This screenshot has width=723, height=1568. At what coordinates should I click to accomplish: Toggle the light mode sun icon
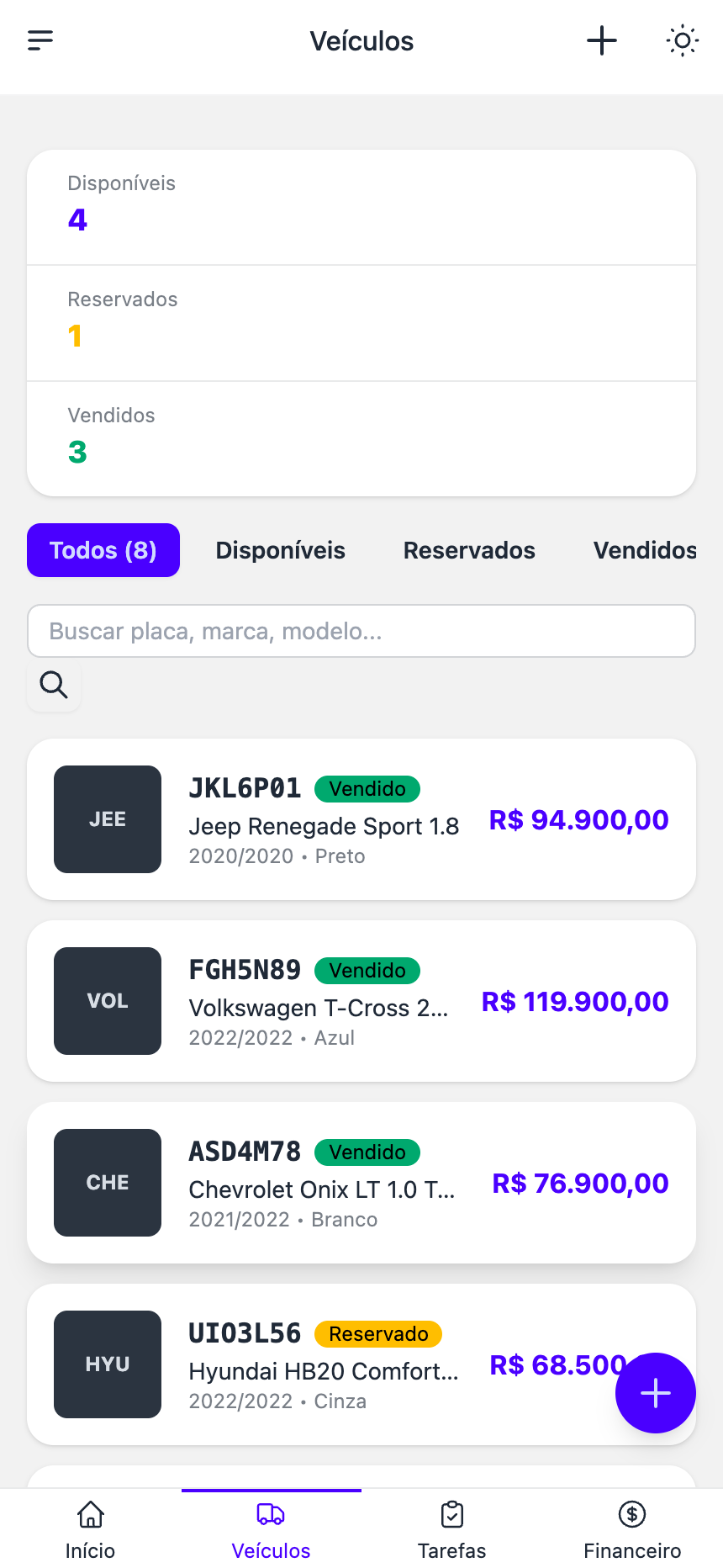(683, 40)
